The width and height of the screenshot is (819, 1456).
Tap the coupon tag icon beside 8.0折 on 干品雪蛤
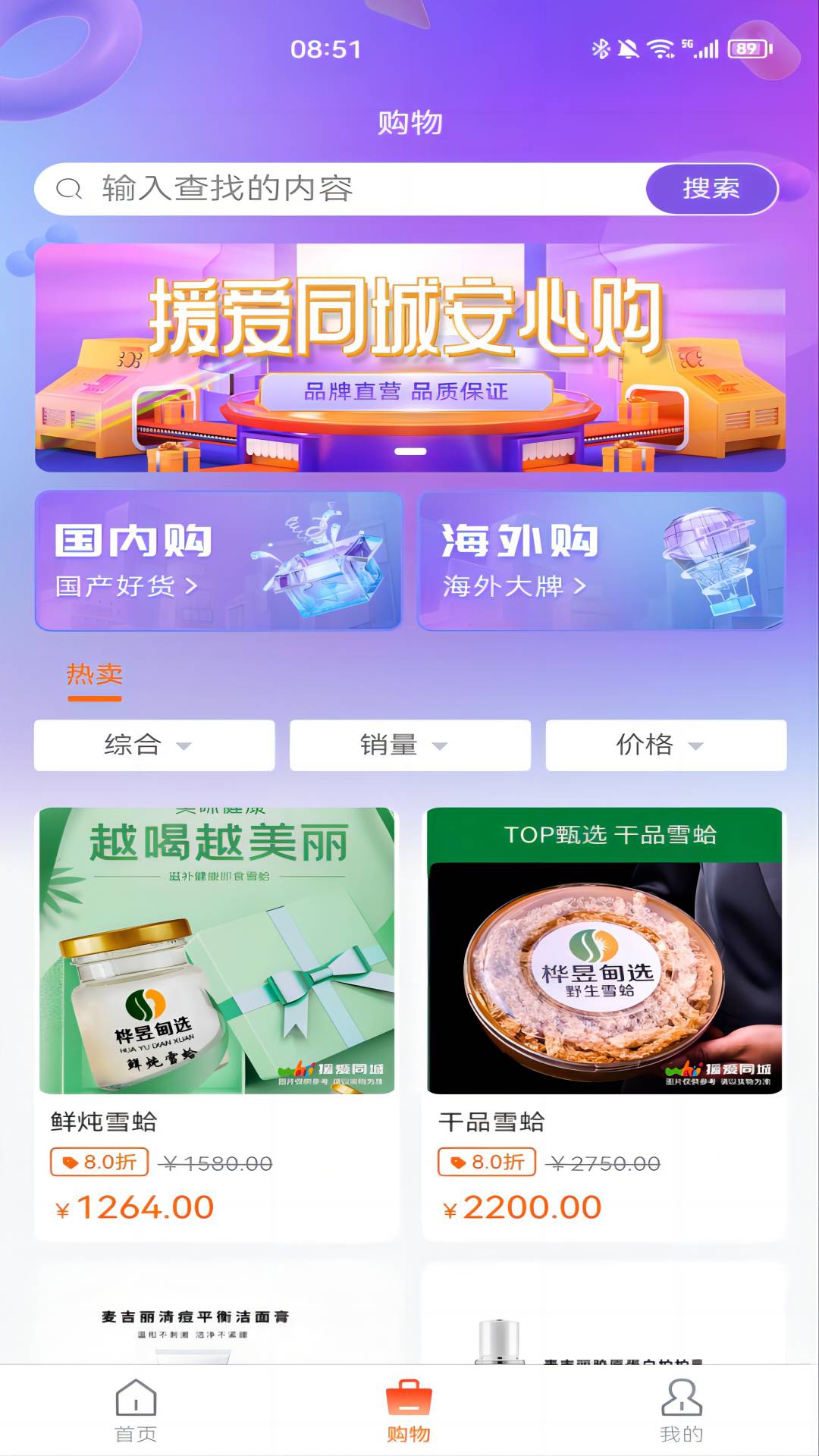[459, 1161]
